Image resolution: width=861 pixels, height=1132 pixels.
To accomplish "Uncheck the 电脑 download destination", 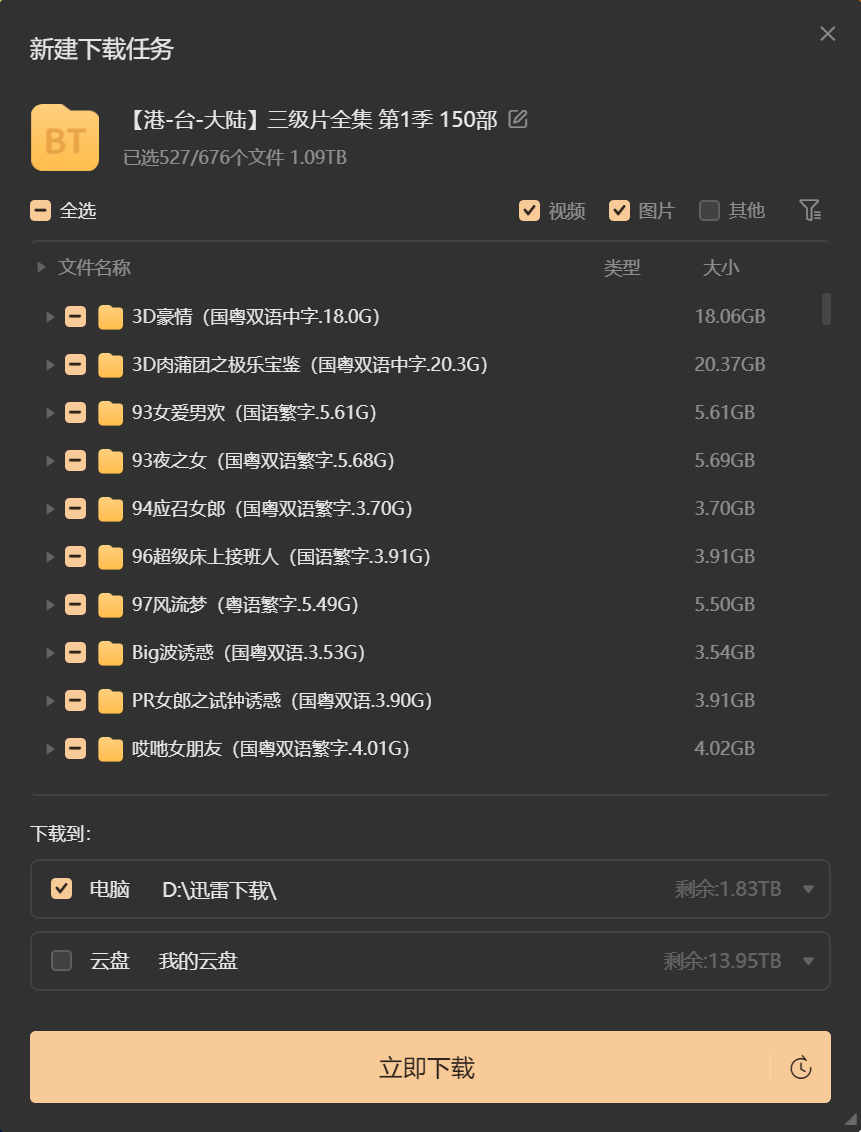I will click(x=62, y=889).
